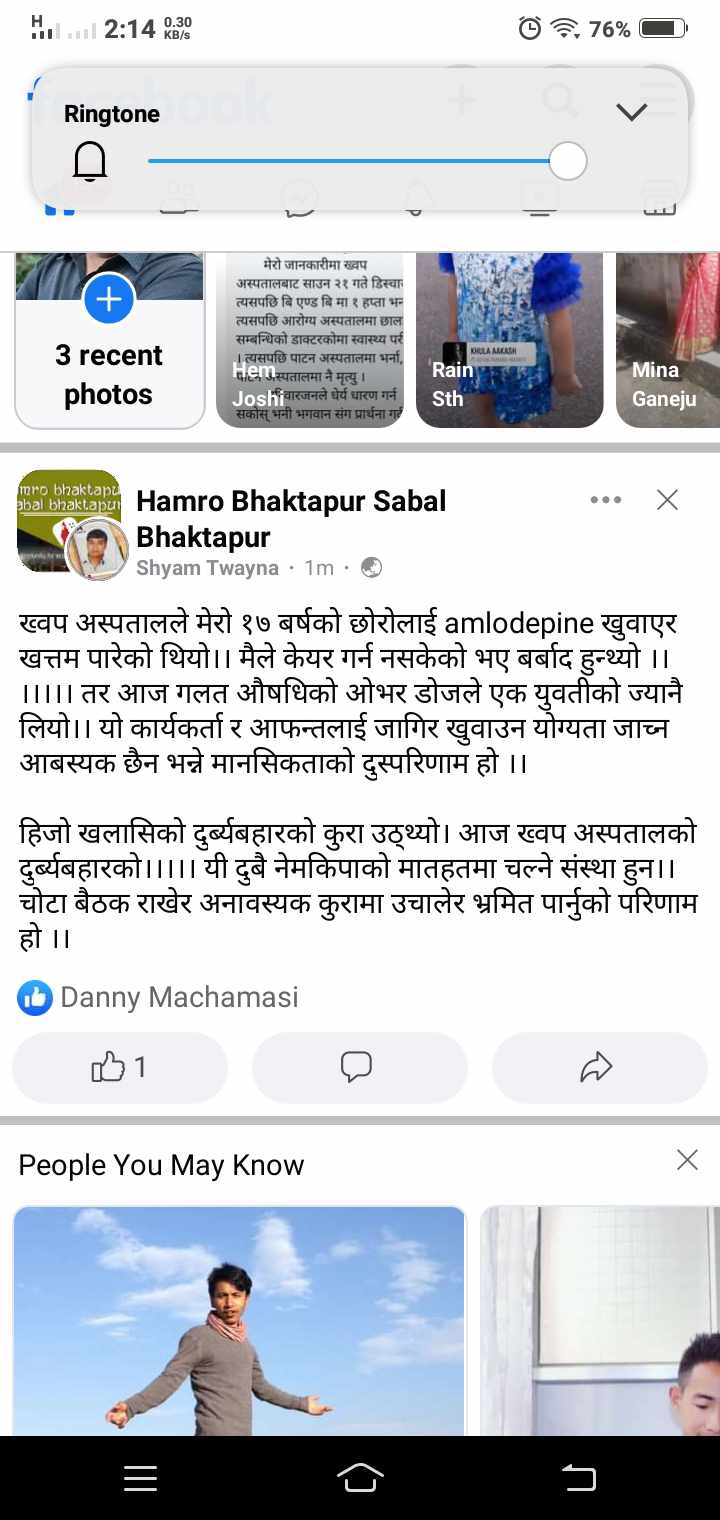720x1520 pixels.
Task: Like the Hamro Bhaktapur post
Action: [x=119, y=1067]
